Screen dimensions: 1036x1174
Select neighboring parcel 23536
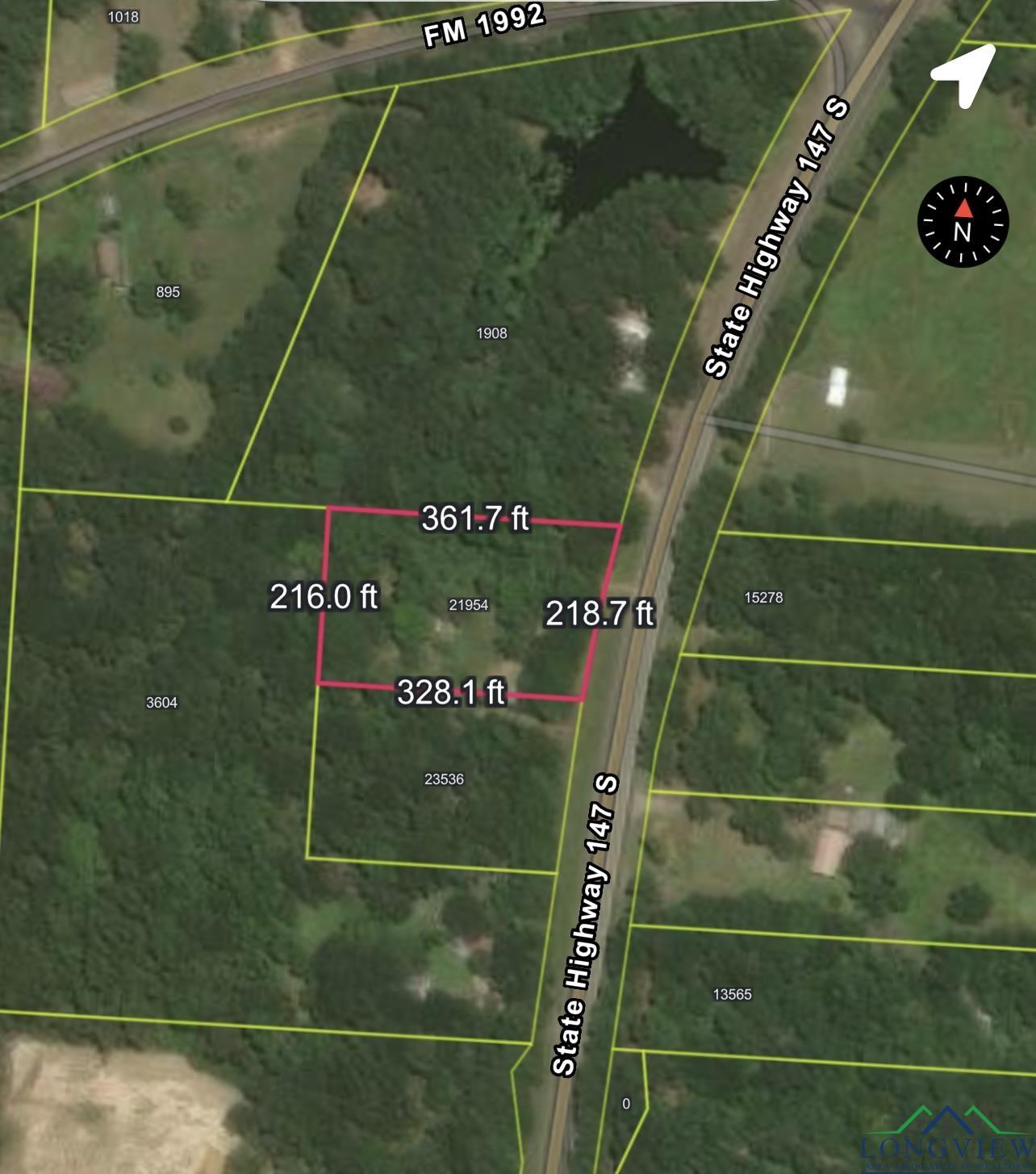[444, 779]
